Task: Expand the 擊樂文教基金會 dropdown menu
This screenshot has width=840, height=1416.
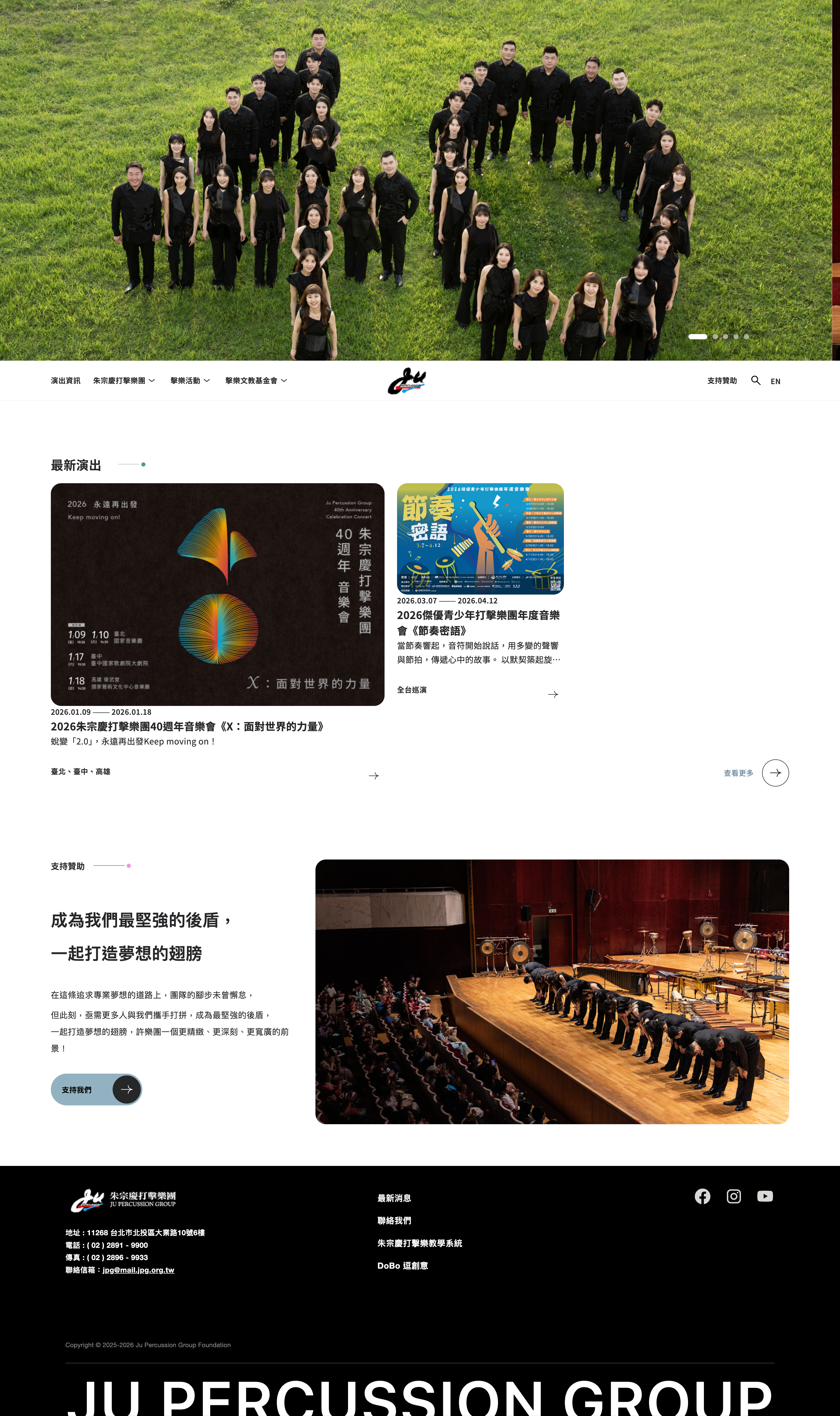Action: coord(256,381)
